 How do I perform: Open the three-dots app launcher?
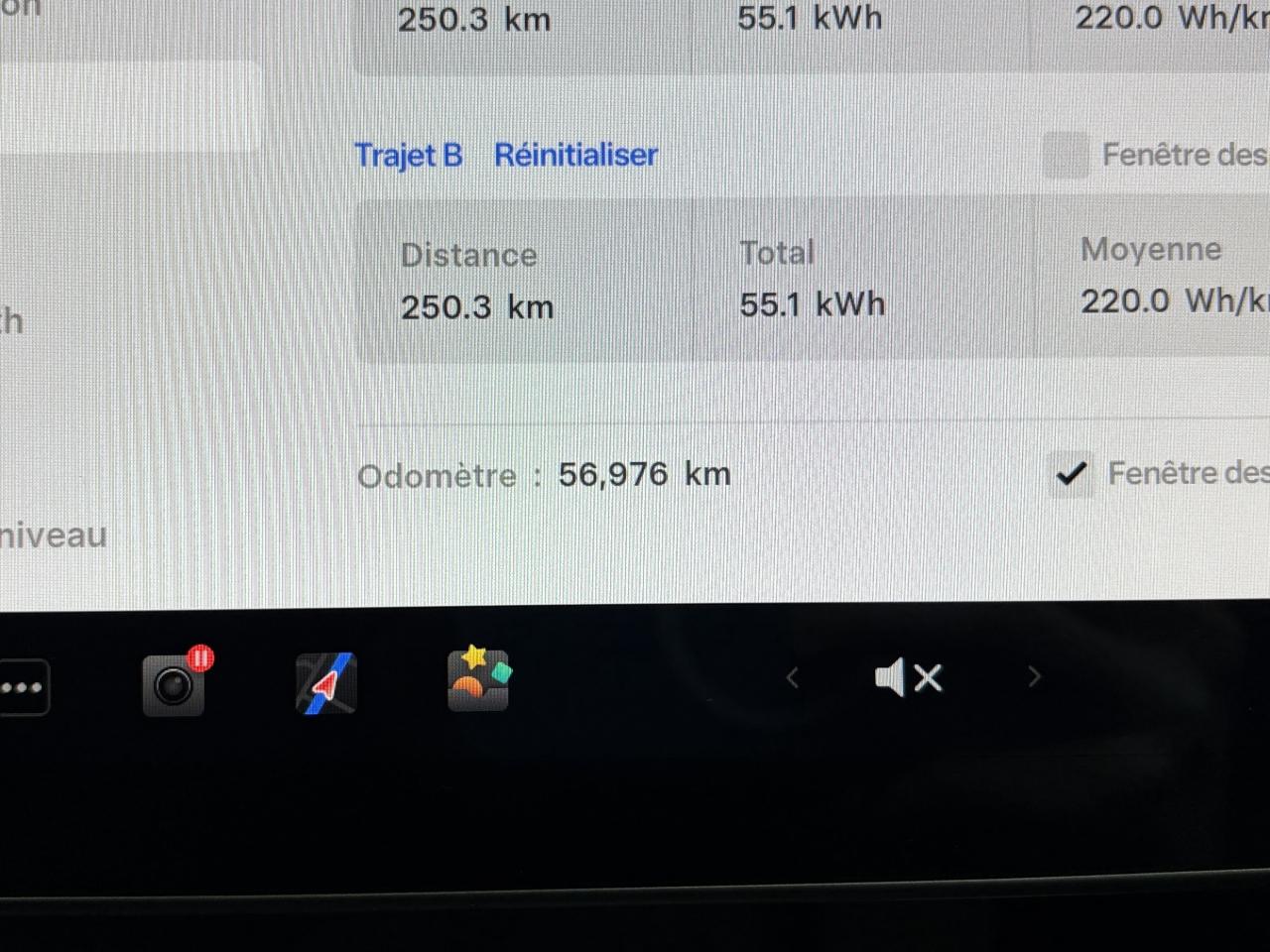coord(23,687)
